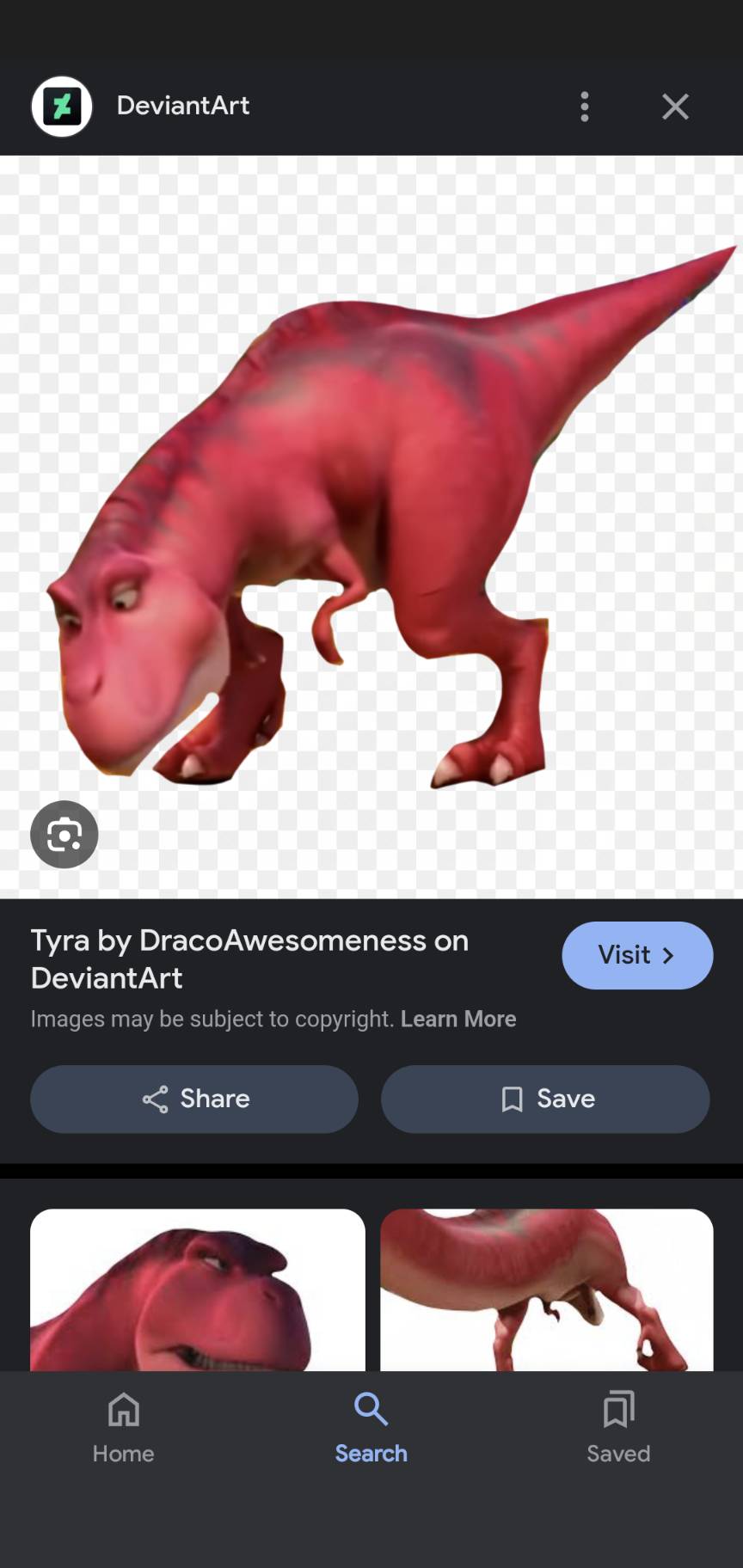Image resolution: width=743 pixels, height=1568 pixels.
Task: Open the DeviantArt source header
Action: tap(182, 106)
